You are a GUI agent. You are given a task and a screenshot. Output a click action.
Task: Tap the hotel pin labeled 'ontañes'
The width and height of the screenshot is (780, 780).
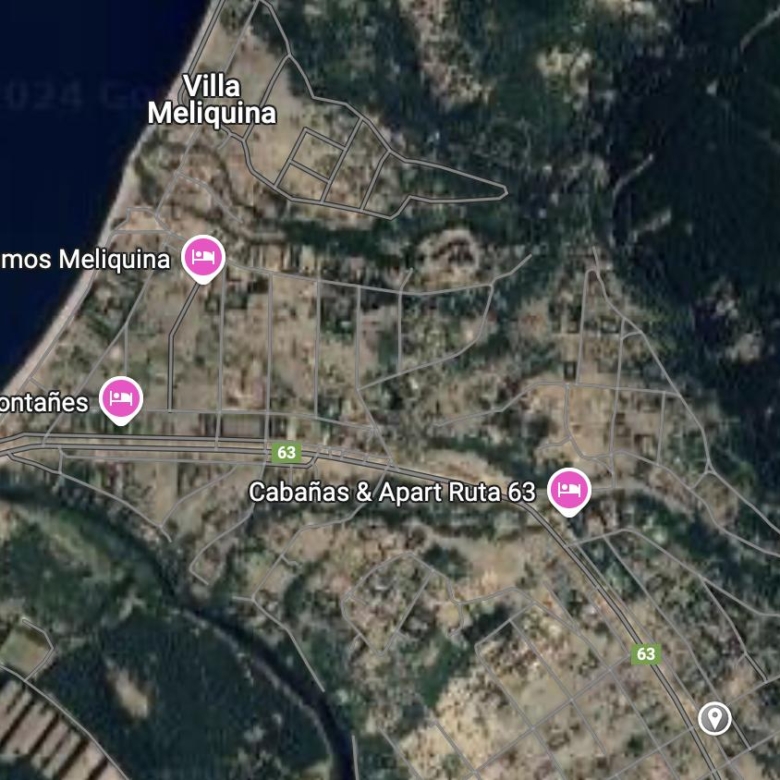click(x=121, y=400)
